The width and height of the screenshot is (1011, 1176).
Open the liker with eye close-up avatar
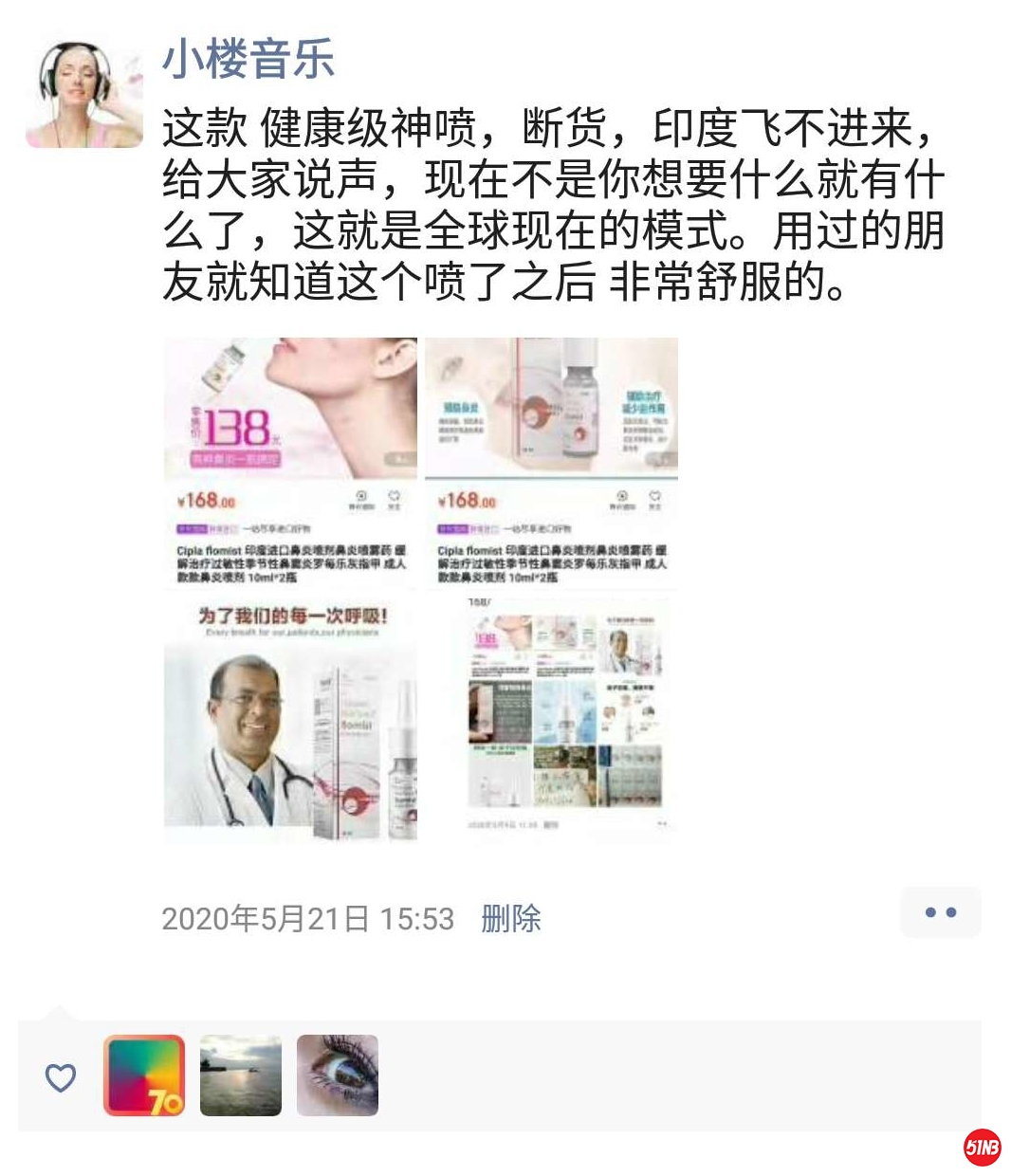[338, 1075]
